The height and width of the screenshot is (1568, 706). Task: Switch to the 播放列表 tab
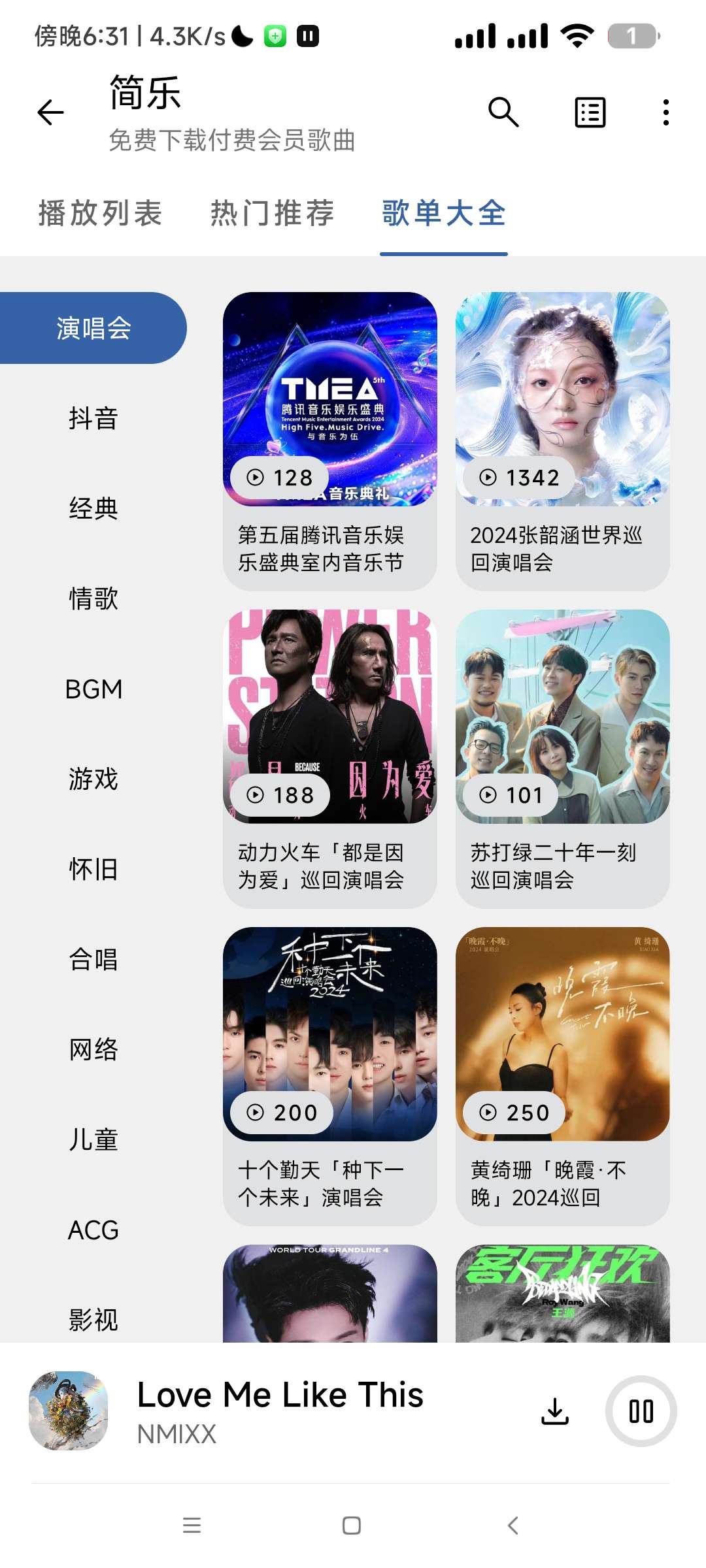pos(100,214)
